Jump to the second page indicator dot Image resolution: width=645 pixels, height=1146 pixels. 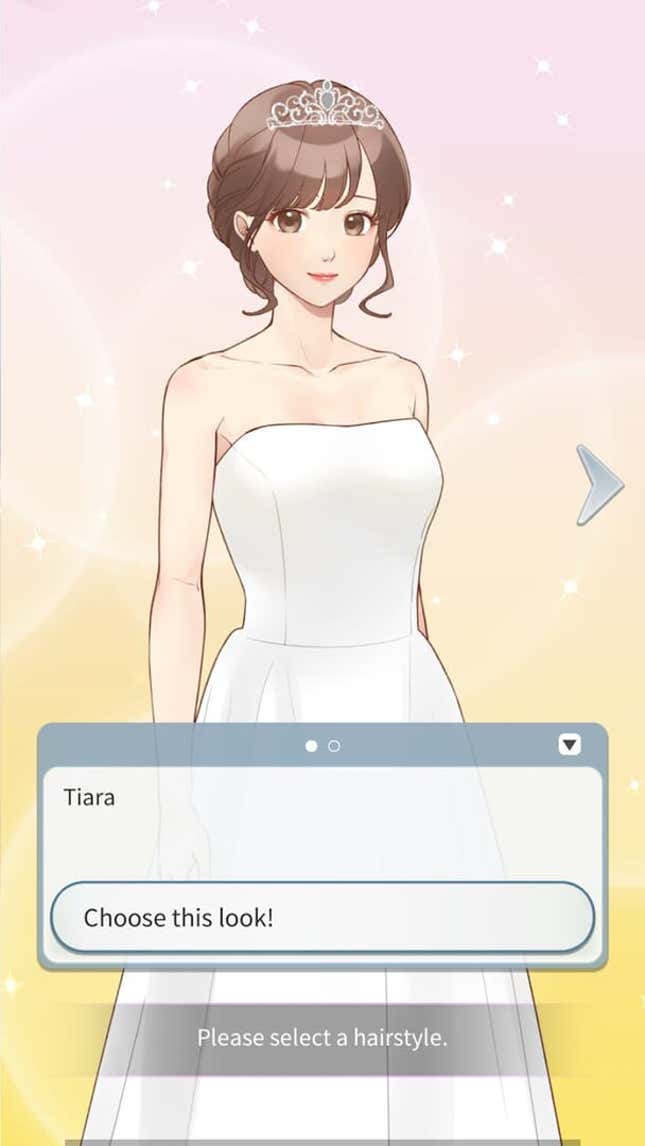(x=334, y=746)
